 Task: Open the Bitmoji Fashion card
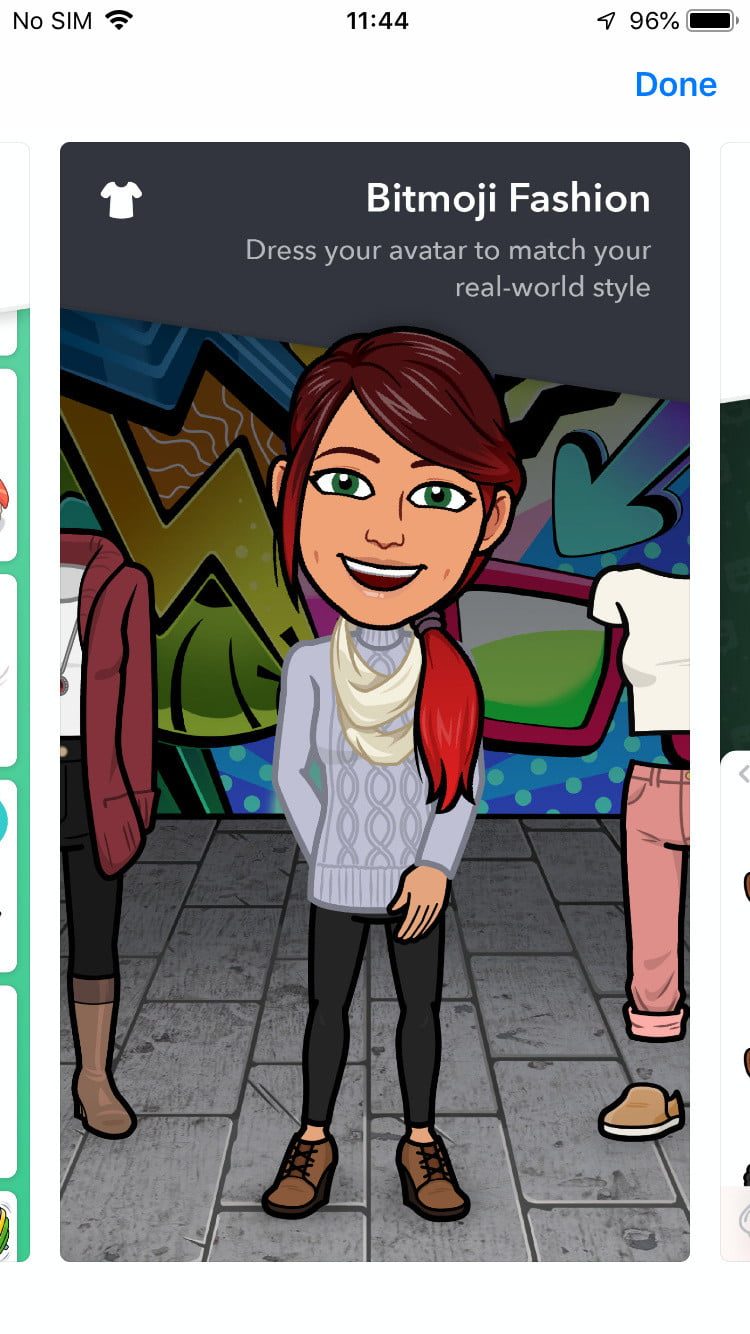(375, 700)
